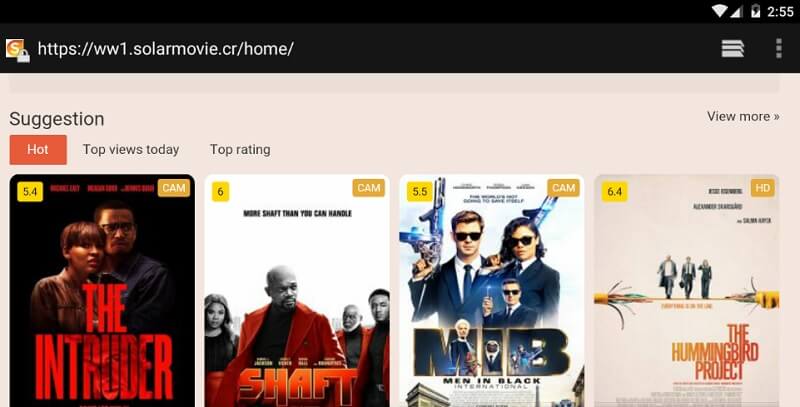This screenshot has height=407, width=800.
Task: Follow the View more link
Action: [743, 116]
